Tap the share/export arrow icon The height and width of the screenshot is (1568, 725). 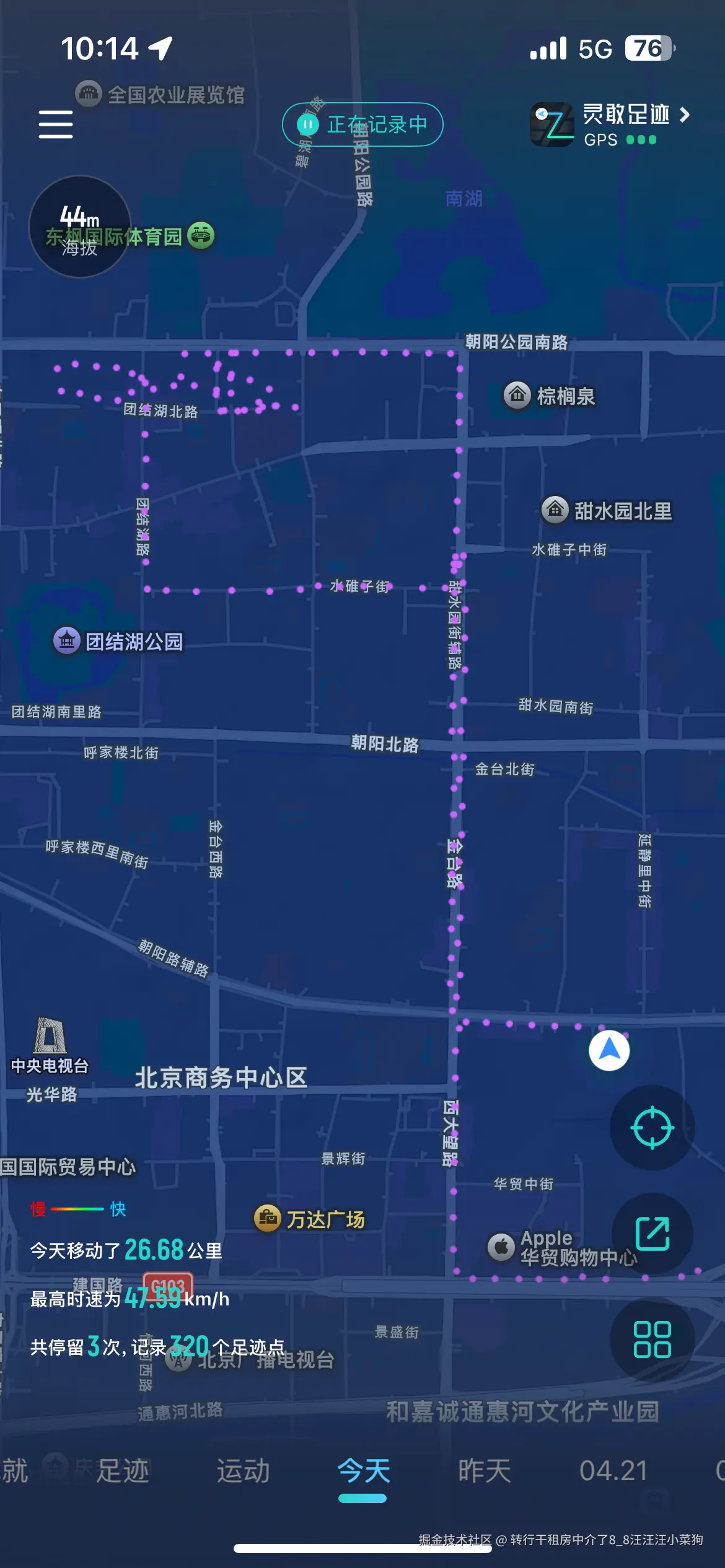(651, 1233)
